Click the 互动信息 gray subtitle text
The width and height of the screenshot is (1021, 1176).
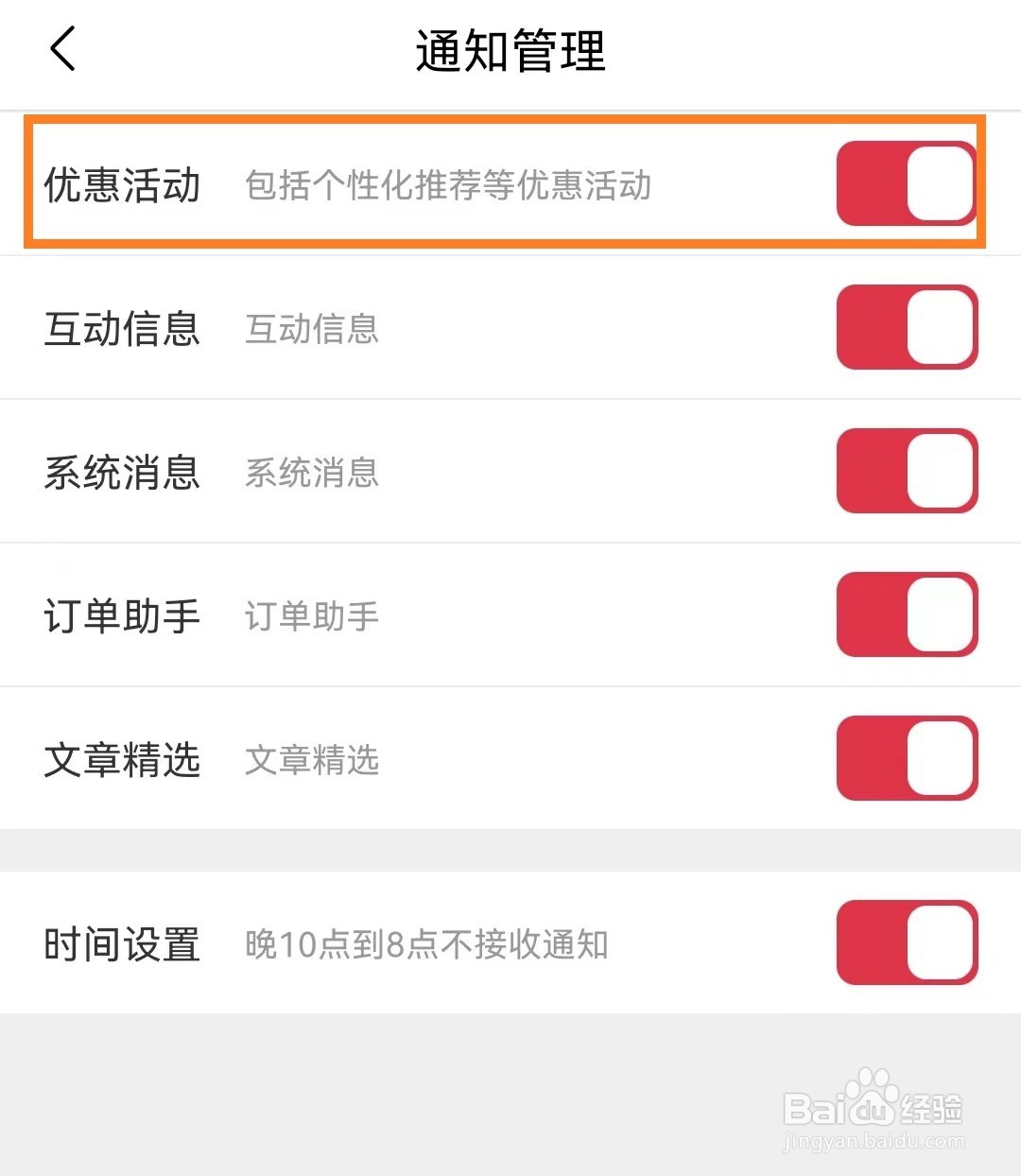pyautogui.click(x=312, y=330)
